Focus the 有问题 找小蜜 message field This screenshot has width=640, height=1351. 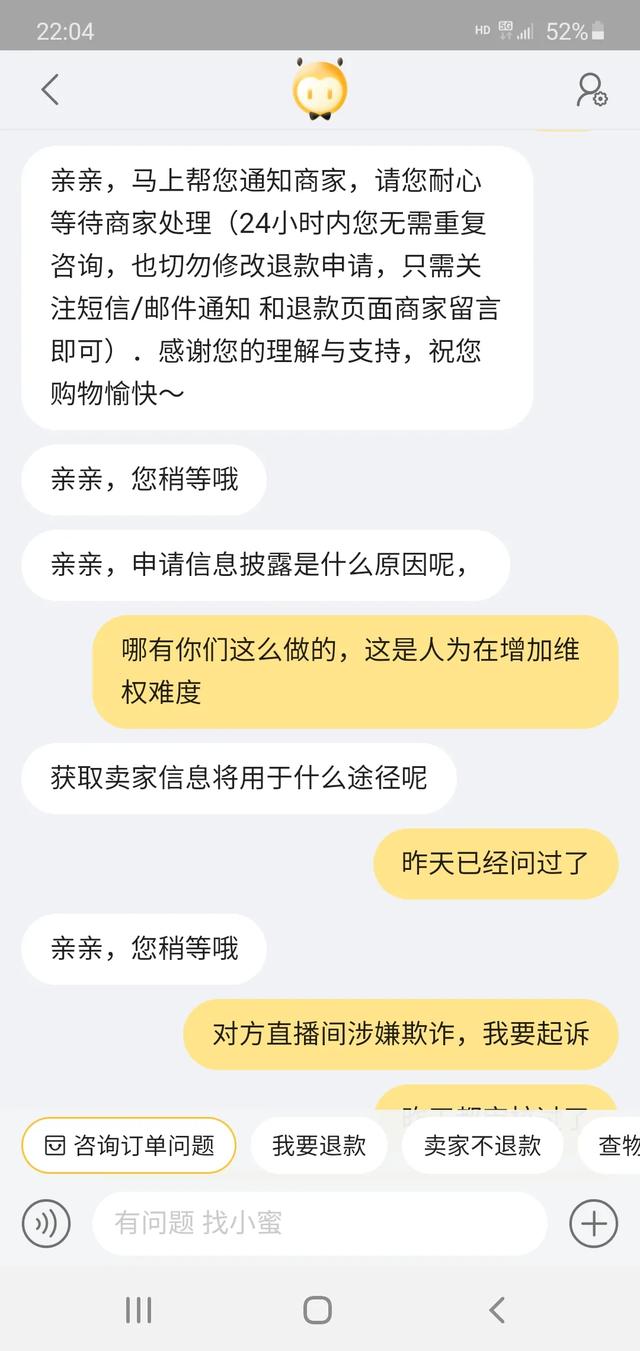click(x=320, y=1223)
